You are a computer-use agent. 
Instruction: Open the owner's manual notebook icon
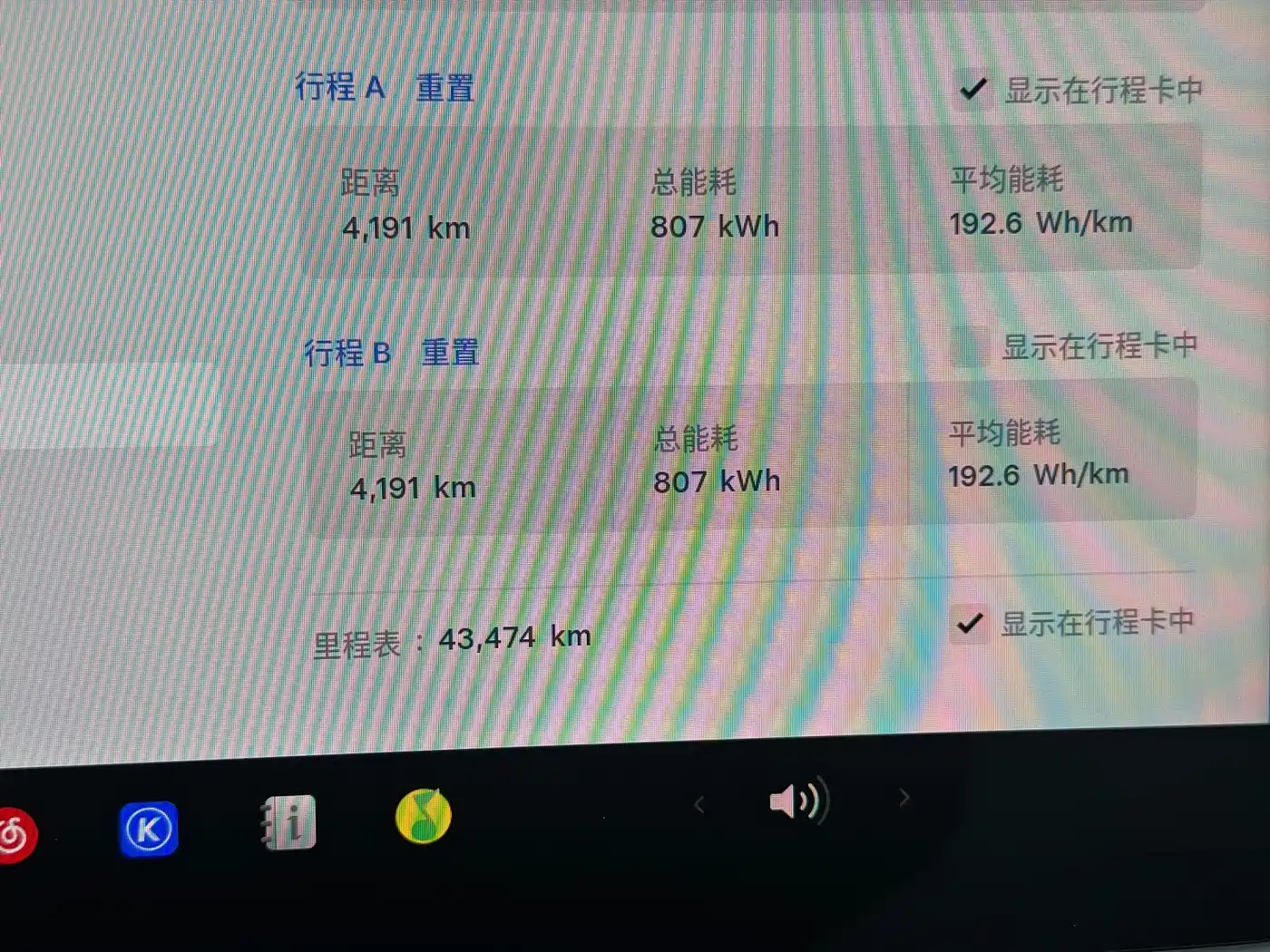[x=289, y=822]
